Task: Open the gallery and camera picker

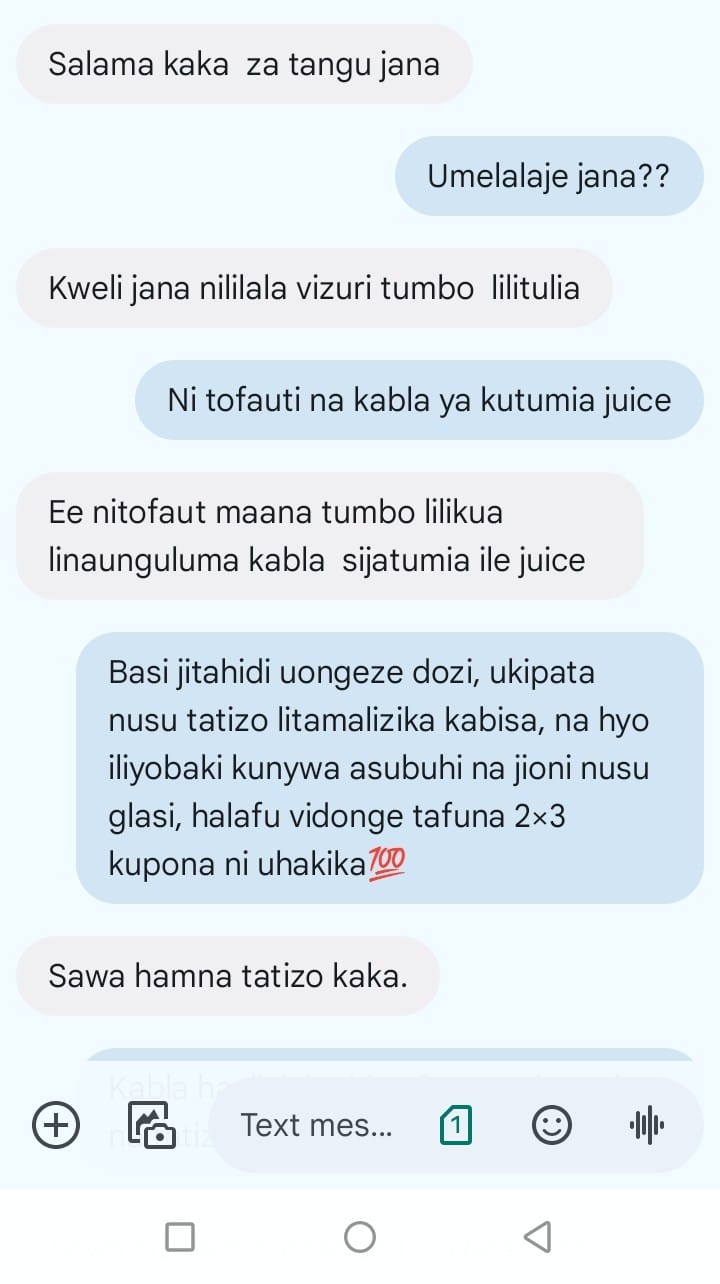Action: pos(152,1125)
